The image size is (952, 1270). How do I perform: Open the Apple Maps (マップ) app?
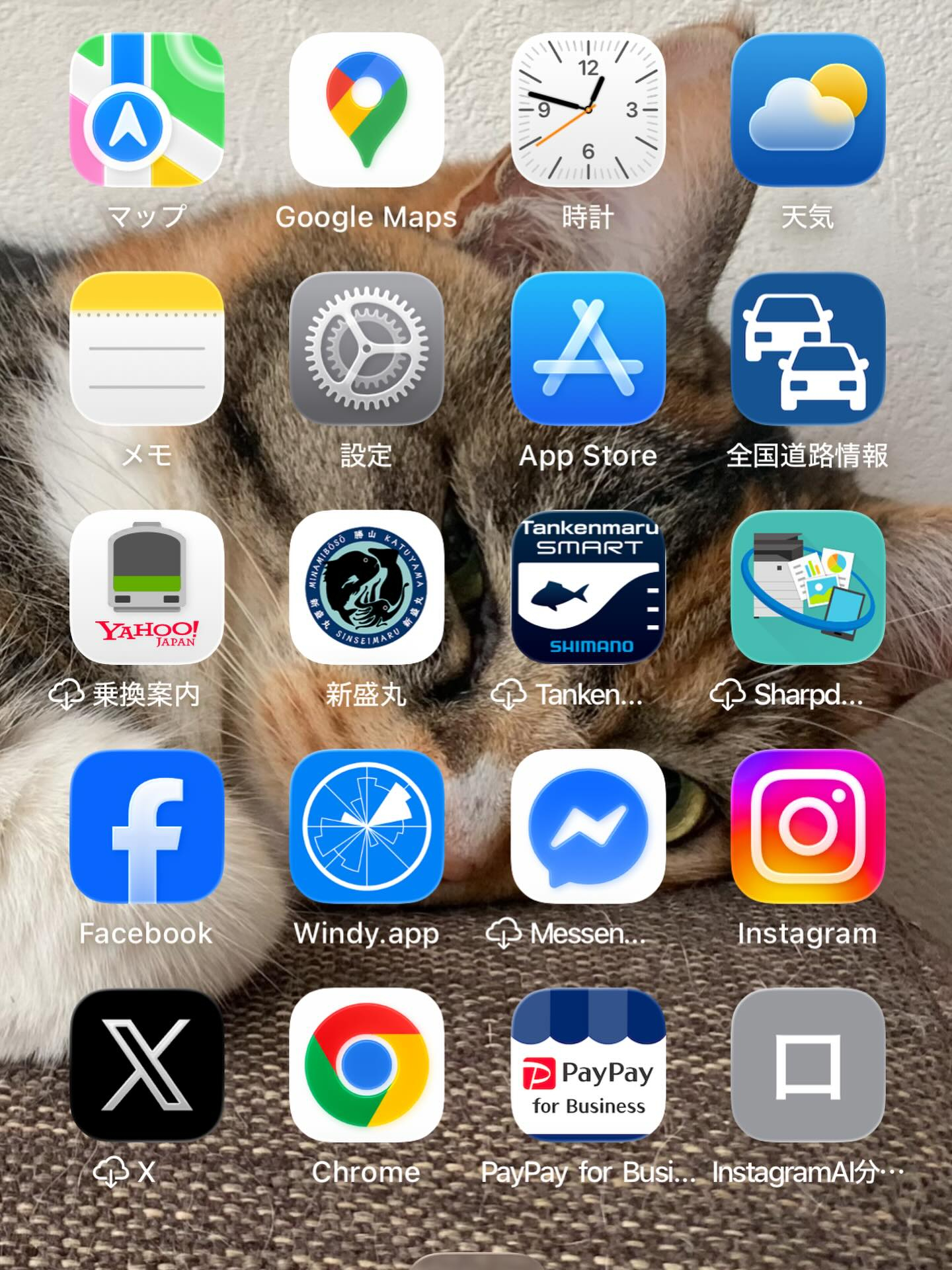pos(147,110)
